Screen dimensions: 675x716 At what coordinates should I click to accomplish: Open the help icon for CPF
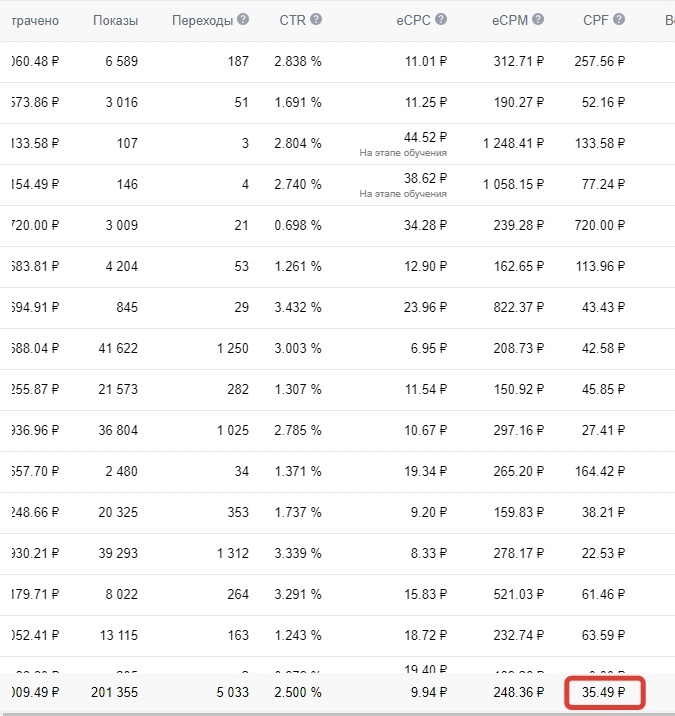tap(619, 20)
